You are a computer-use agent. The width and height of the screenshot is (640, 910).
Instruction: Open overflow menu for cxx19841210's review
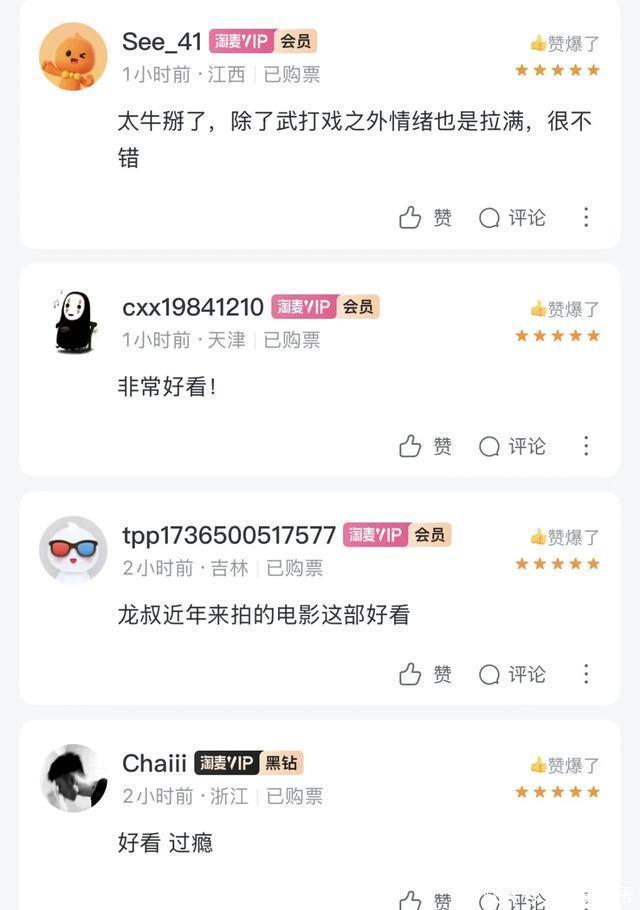tap(586, 446)
